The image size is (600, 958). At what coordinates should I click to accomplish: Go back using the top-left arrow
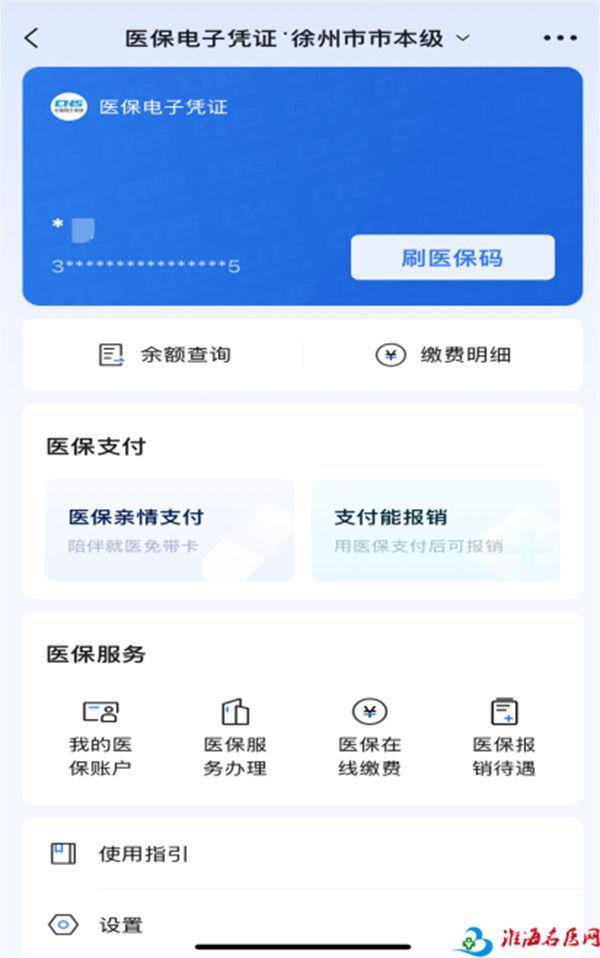coord(32,38)
